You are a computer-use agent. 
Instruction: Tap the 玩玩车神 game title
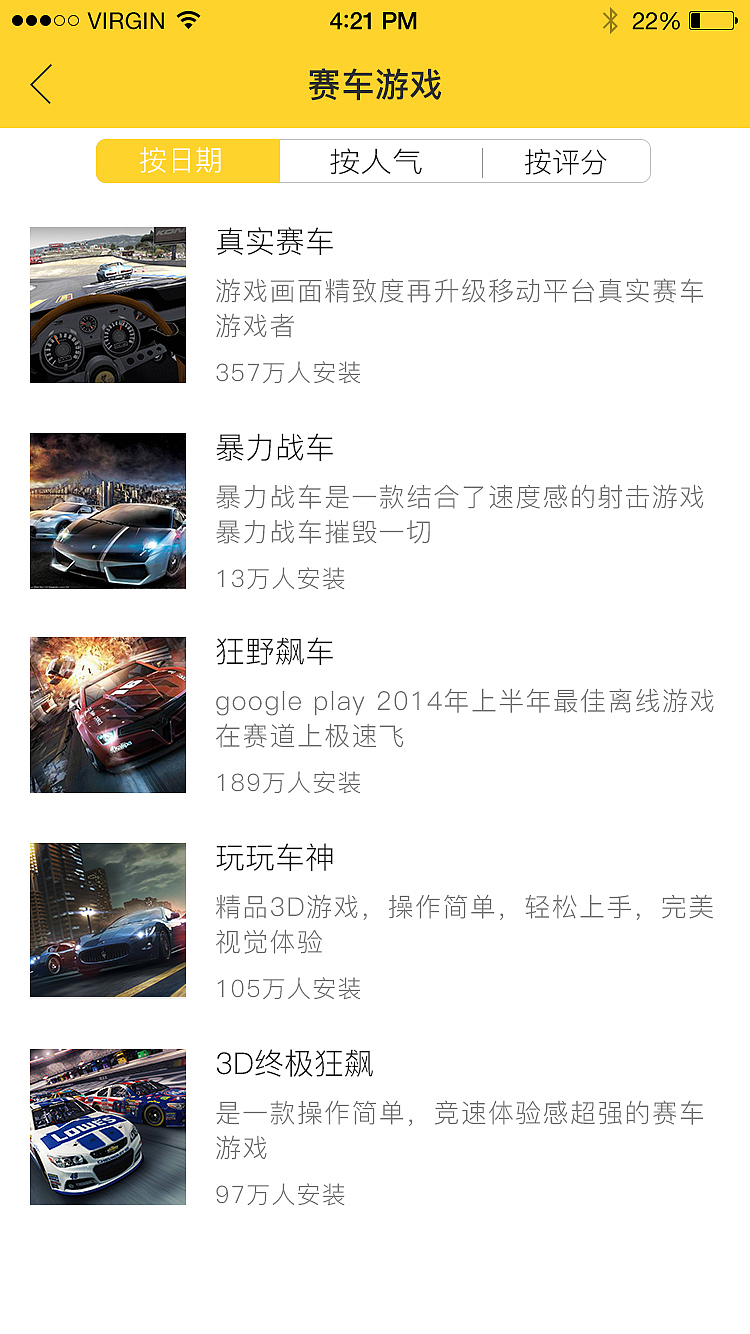pyautogui.click(x=275, y=858)
